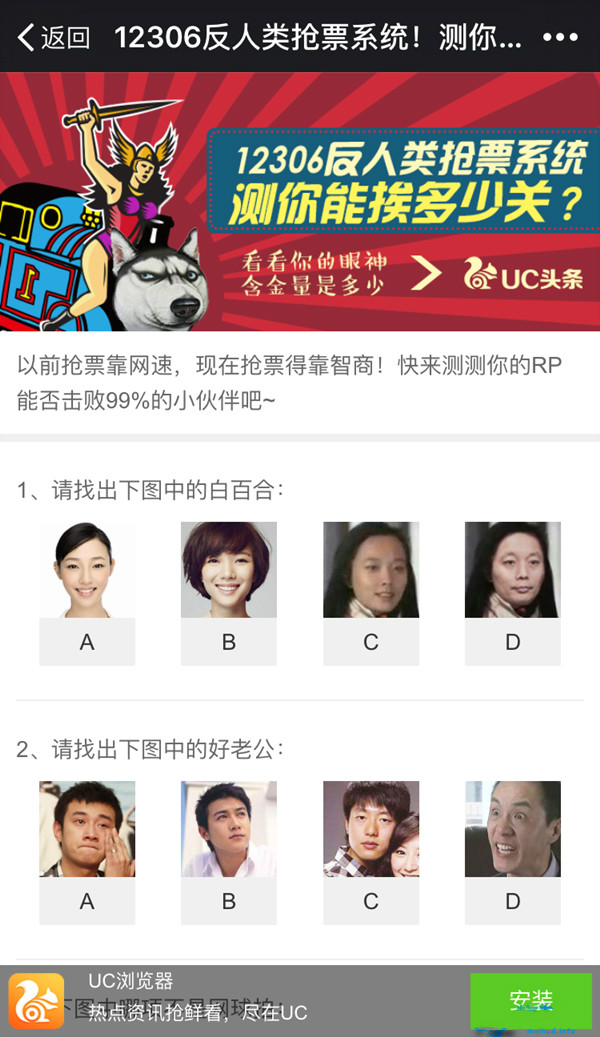Select option B for the 白百合 question
This screenshot has width=600, height=1037.
(229, 641)
